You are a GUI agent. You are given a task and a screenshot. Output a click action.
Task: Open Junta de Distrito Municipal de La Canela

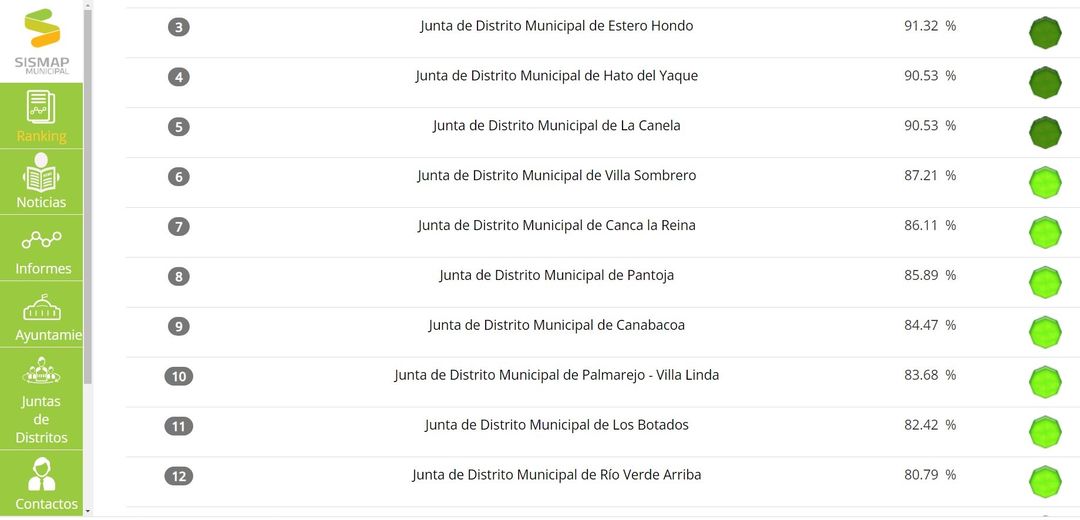pos(556,126)
